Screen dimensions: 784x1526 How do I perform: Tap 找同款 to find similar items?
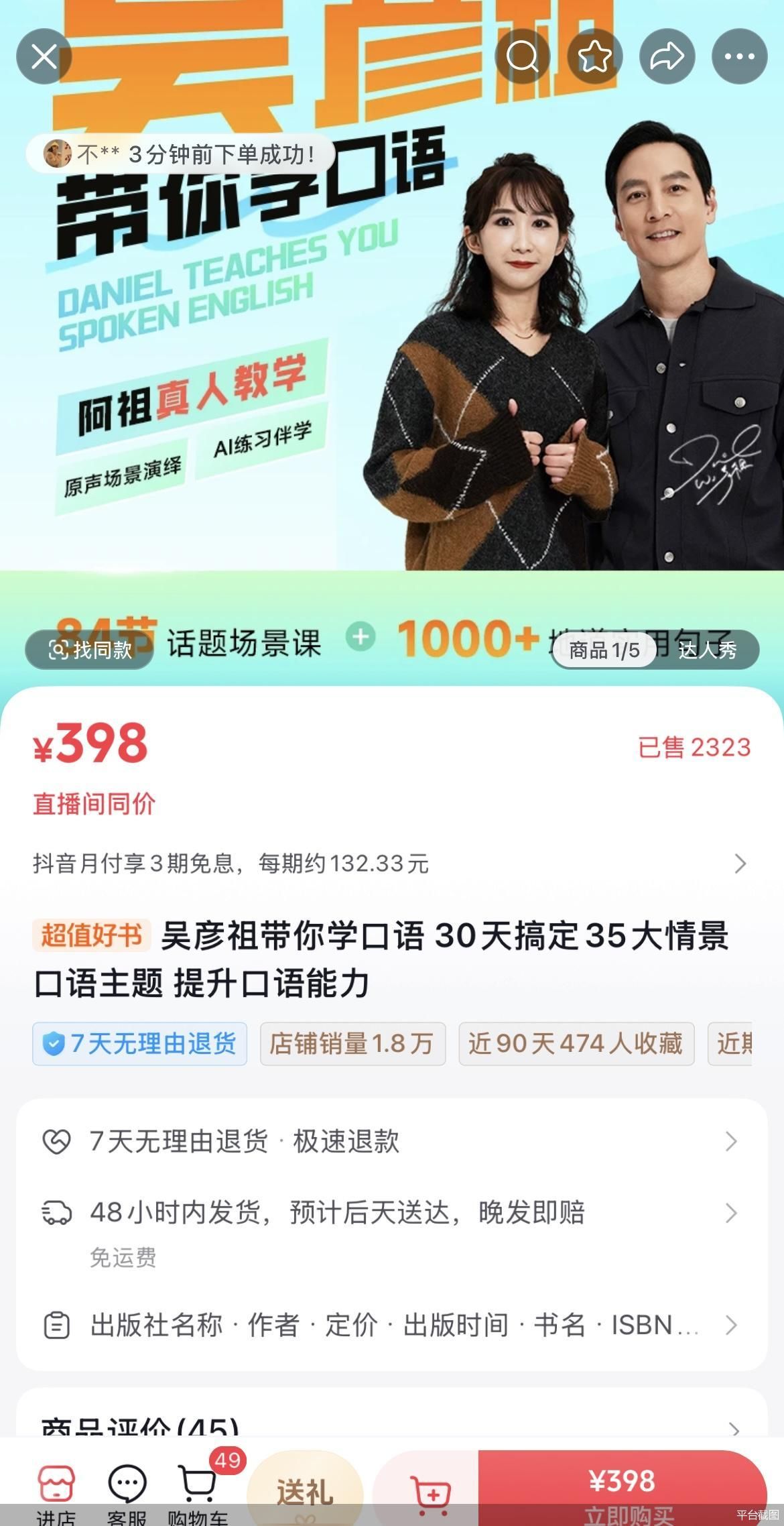coord(90,649)
